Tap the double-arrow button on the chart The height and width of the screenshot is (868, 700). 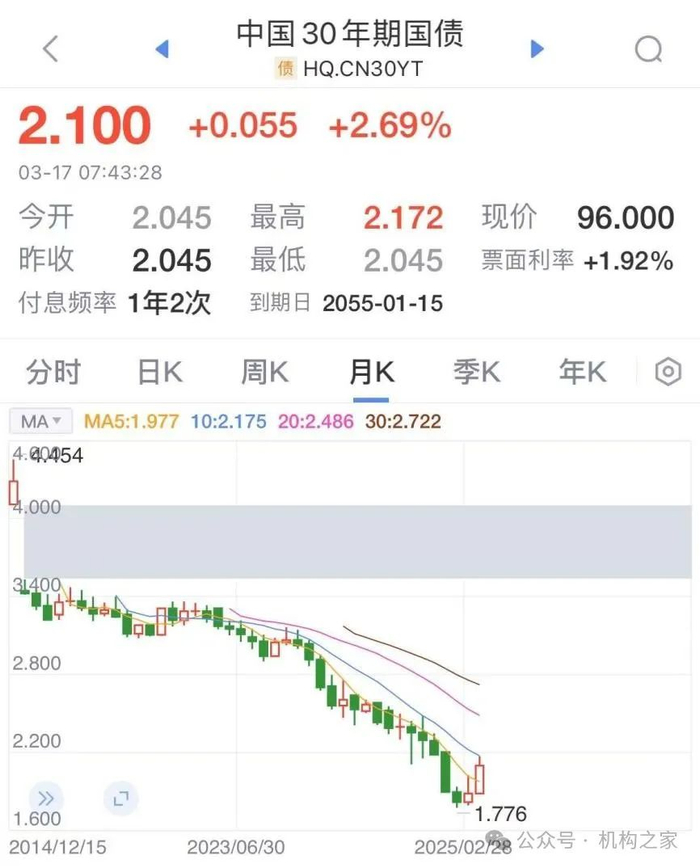(46, 798)
